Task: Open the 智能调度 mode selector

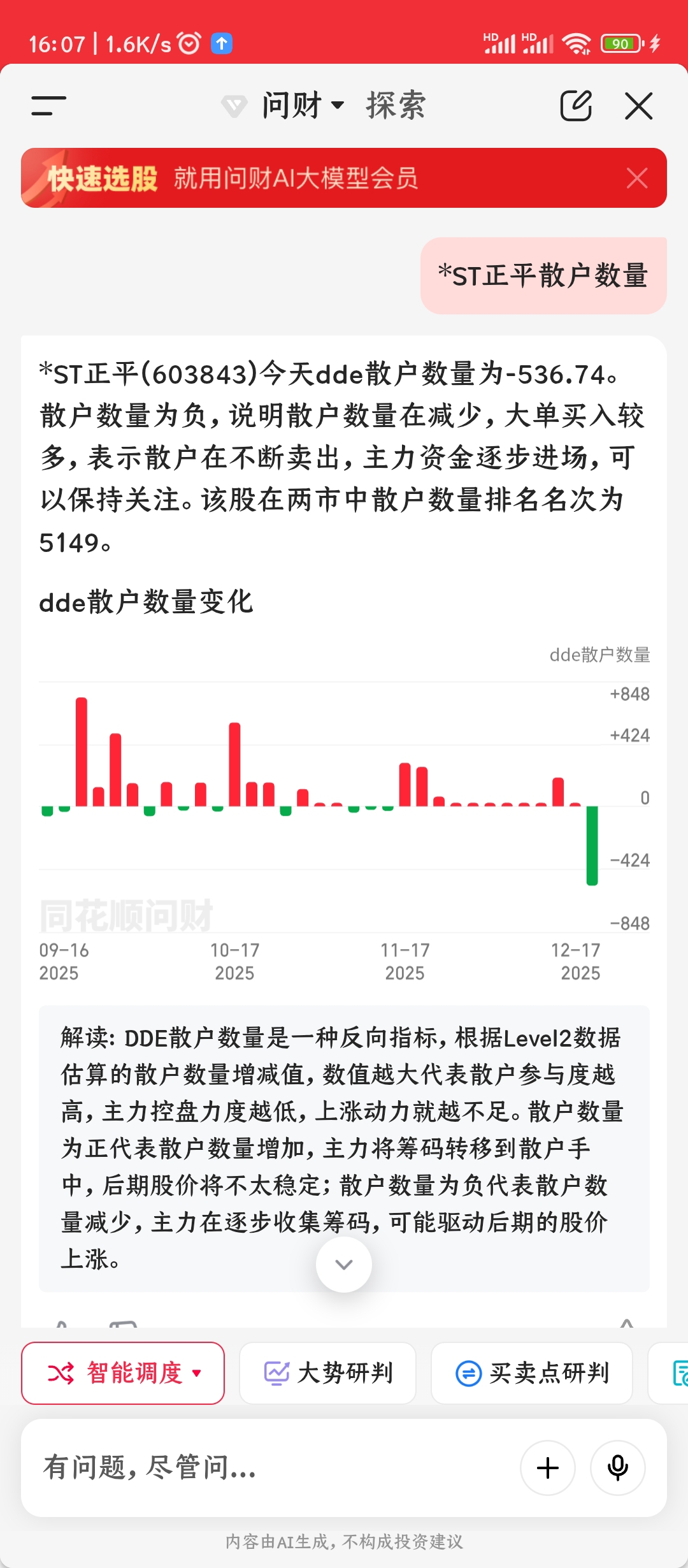Action: 123,1373
